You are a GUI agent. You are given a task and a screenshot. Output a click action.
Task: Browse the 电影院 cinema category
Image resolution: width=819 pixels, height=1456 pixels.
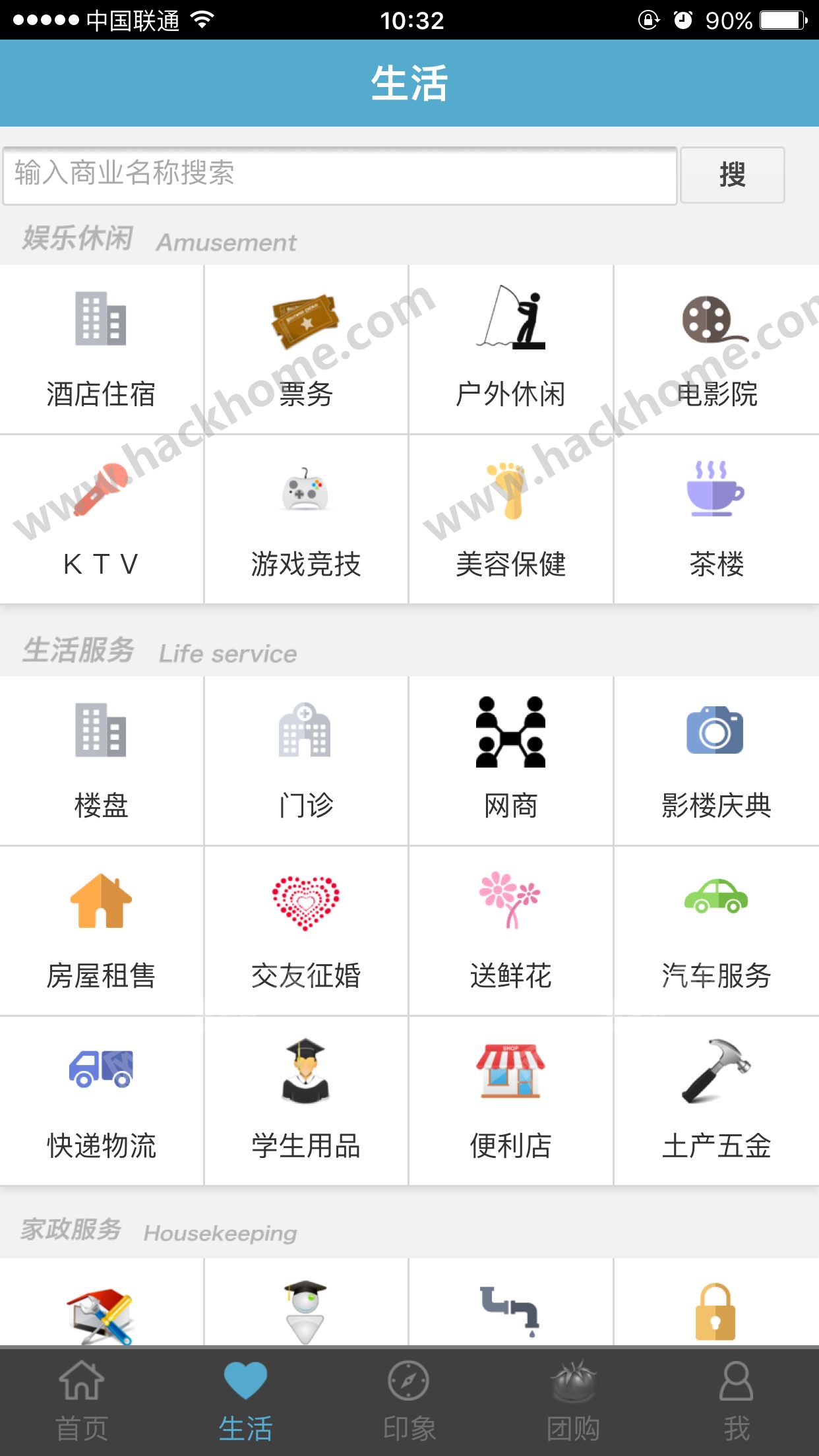pyautogui.click(x=716, y=349)
